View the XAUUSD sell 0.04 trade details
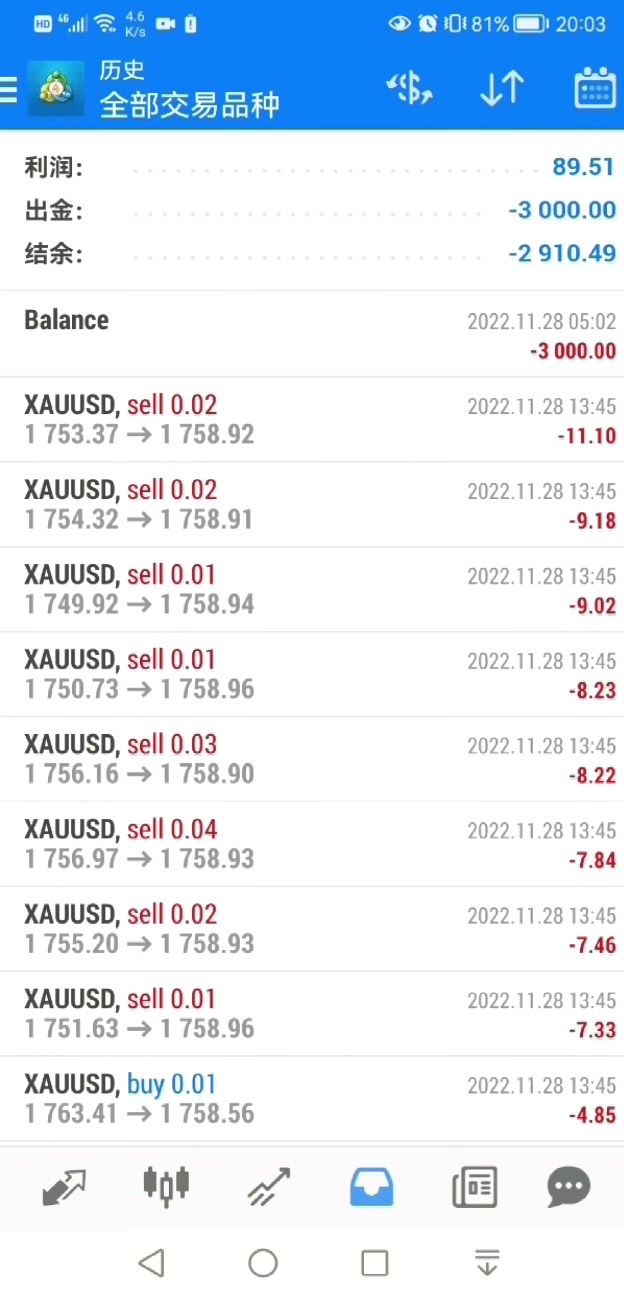The height and width of the screenshot is (1296, 624). pyautogui.click(x=312, y=845)
